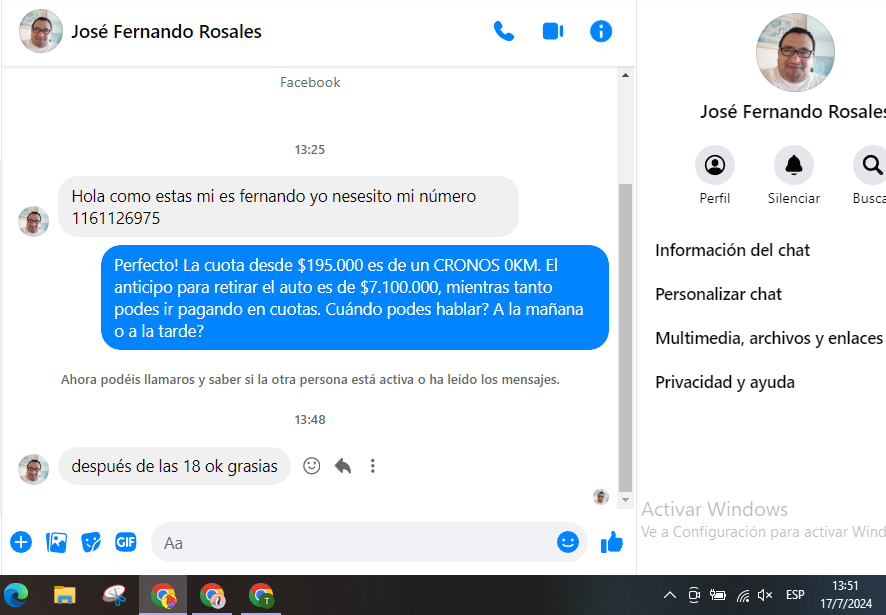886x615 pixels.
Task: Attach a photo or file
Action: (57, 542)
